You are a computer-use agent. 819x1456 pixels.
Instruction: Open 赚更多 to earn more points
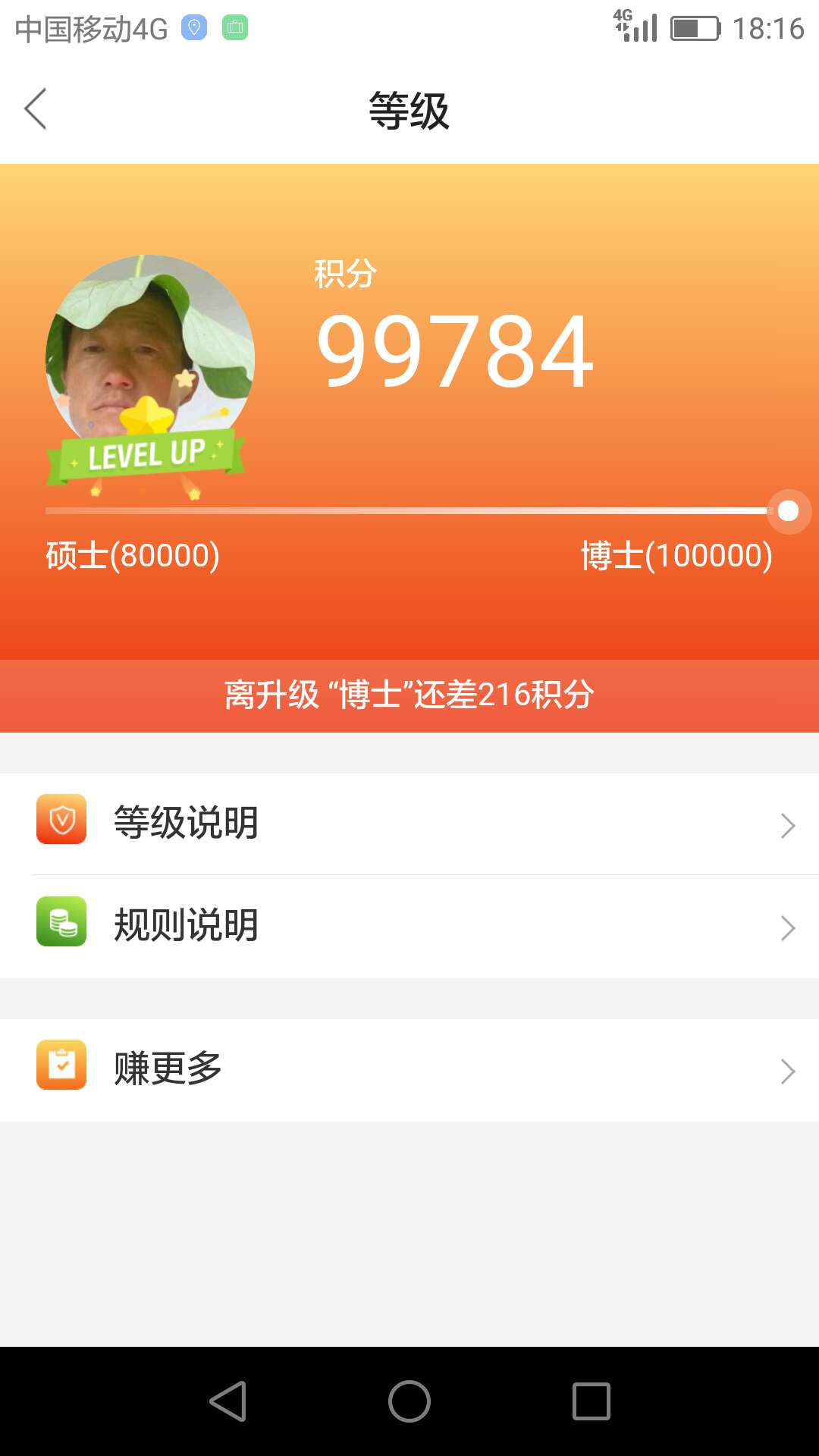pyautogui.click(x=409, y=1069)
